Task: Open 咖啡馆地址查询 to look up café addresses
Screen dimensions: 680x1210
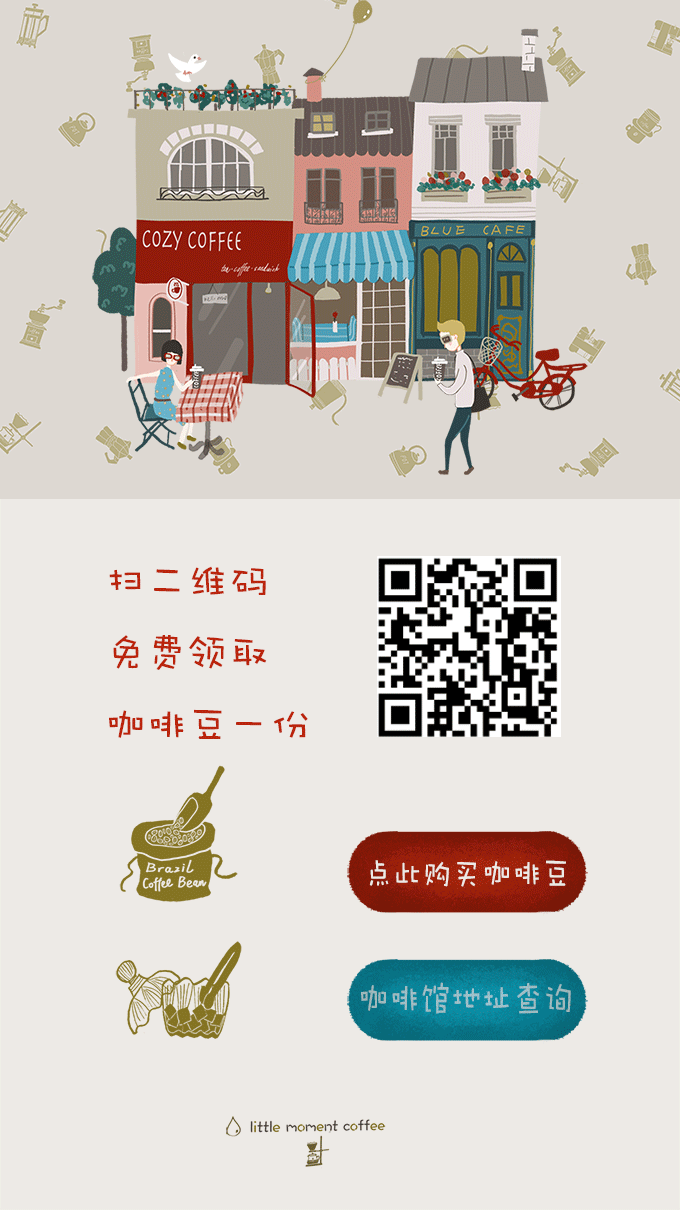Action: coord(466,999)
